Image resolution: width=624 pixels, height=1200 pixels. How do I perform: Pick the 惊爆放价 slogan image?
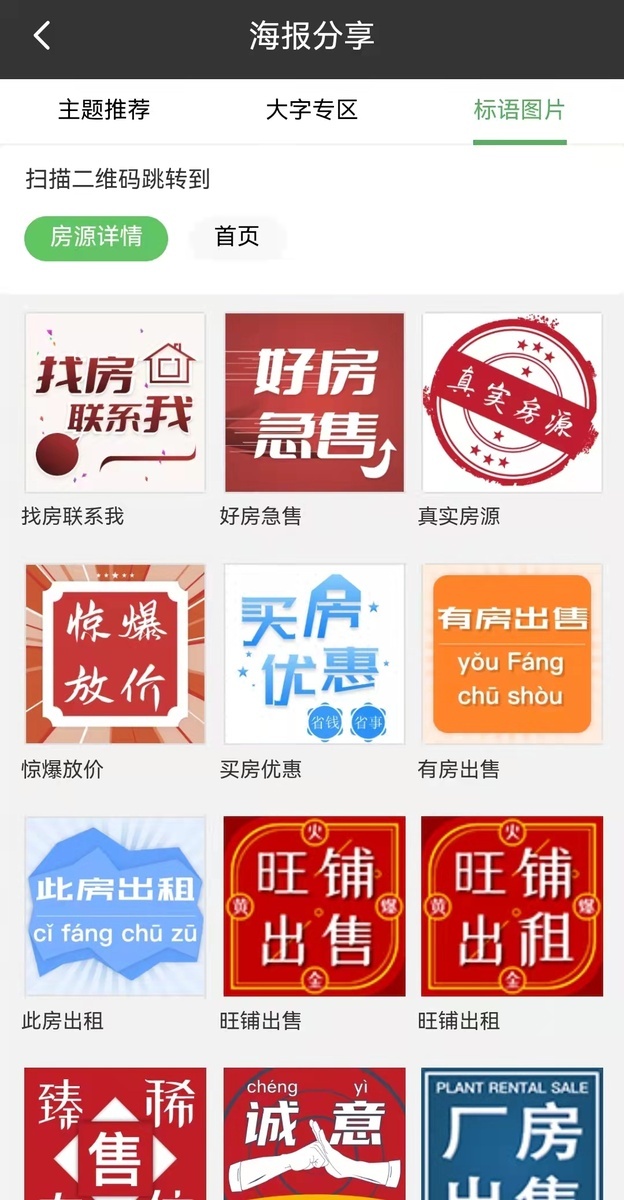[115, 654]
